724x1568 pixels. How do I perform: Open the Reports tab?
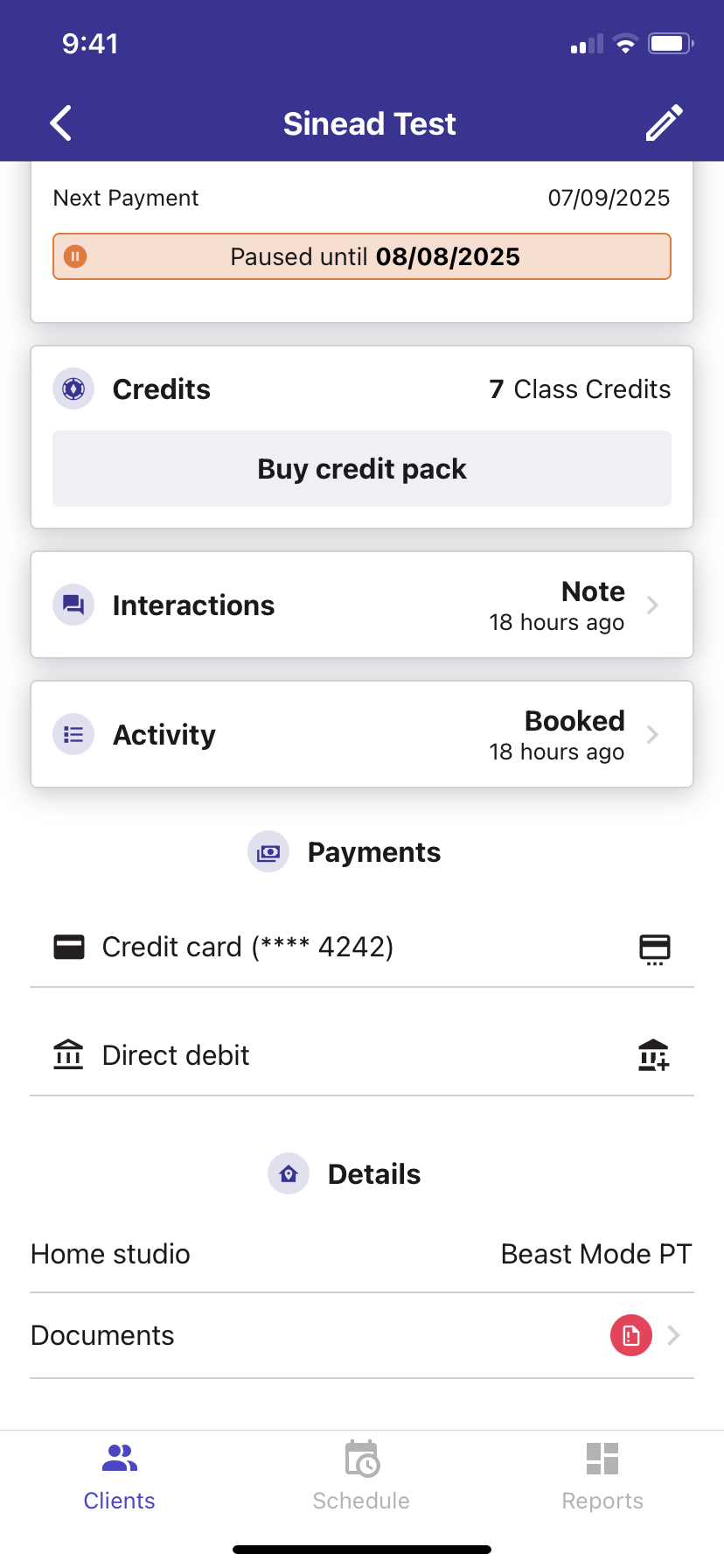[x=602, y=1474]
